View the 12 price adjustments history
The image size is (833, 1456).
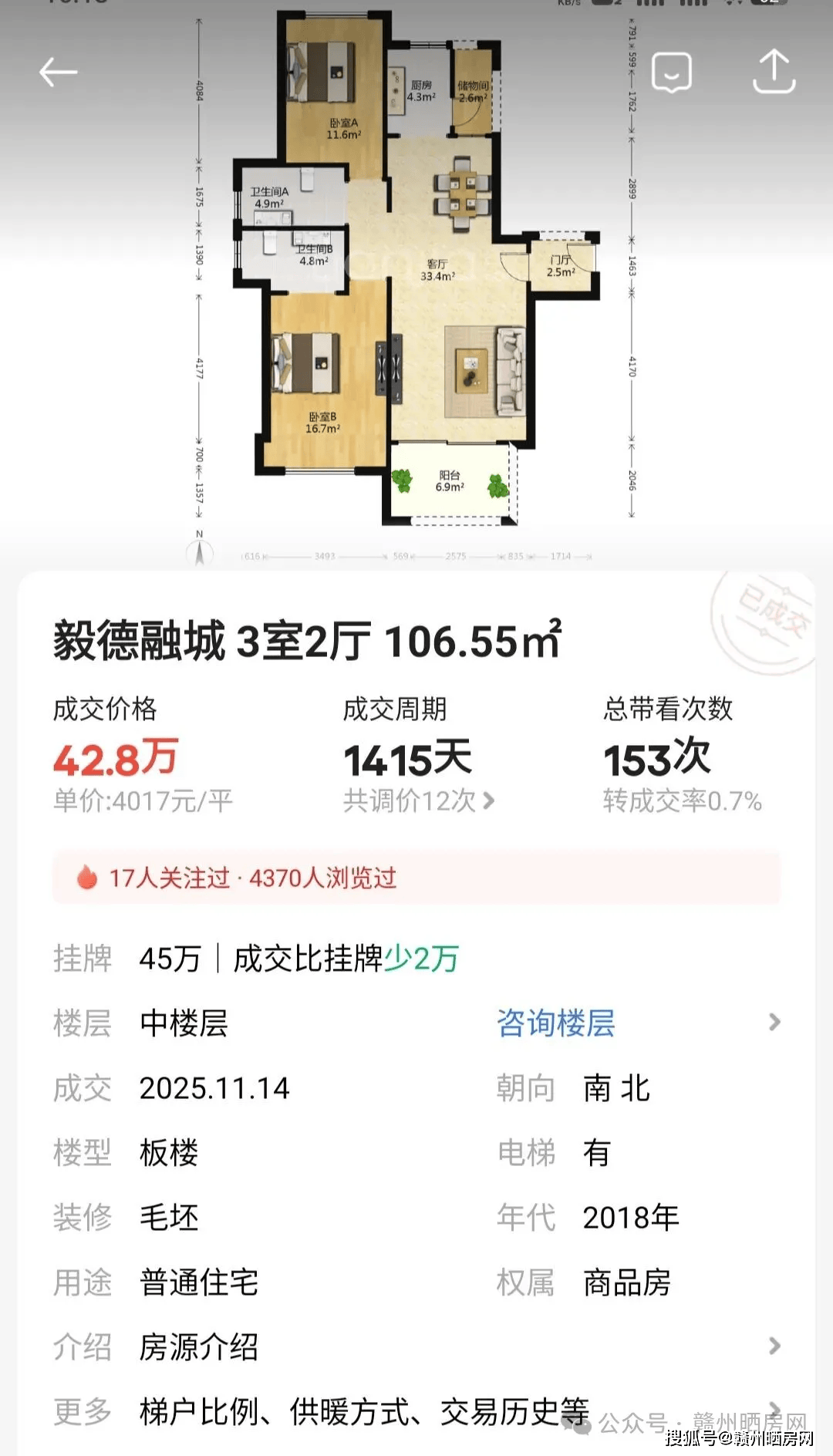[x=419, y=801]
